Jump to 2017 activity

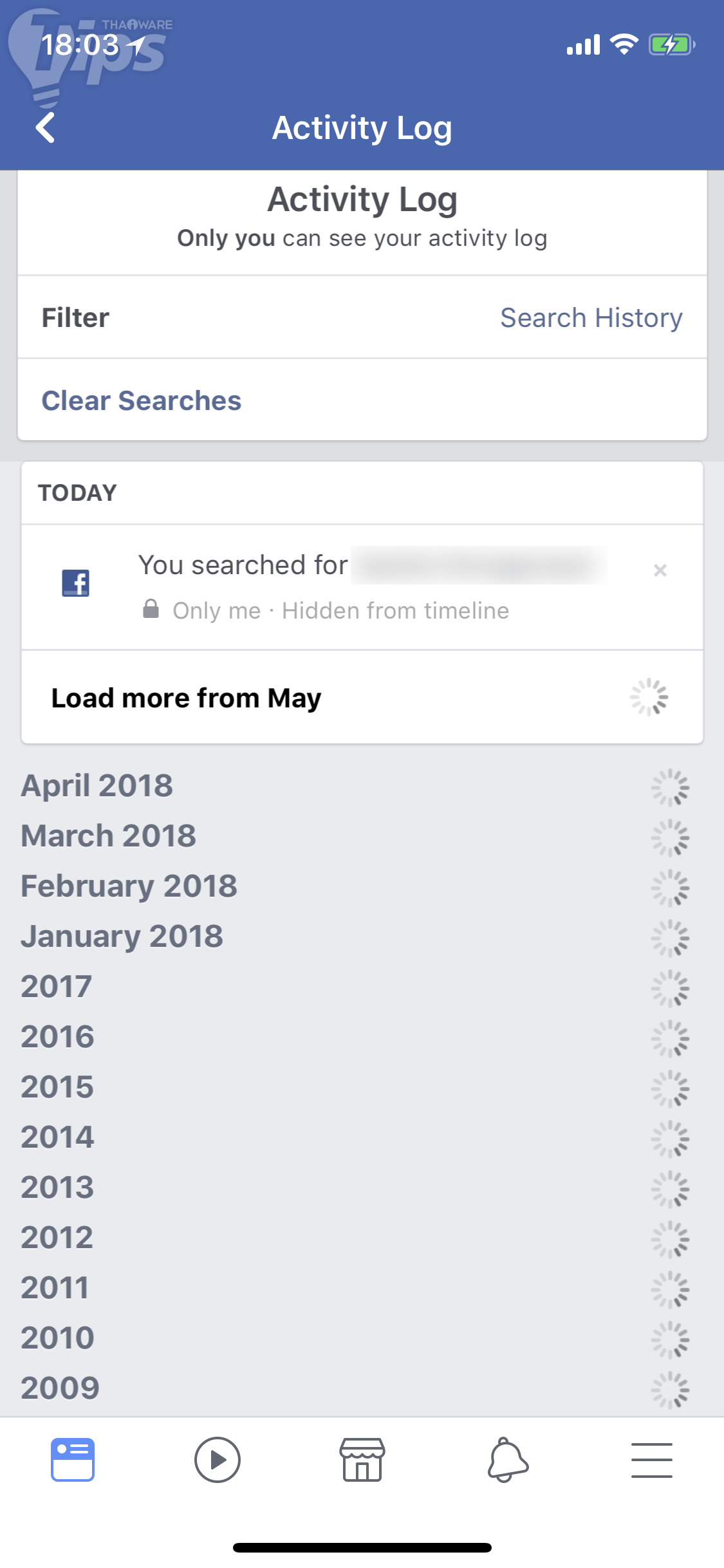[57, 986]
